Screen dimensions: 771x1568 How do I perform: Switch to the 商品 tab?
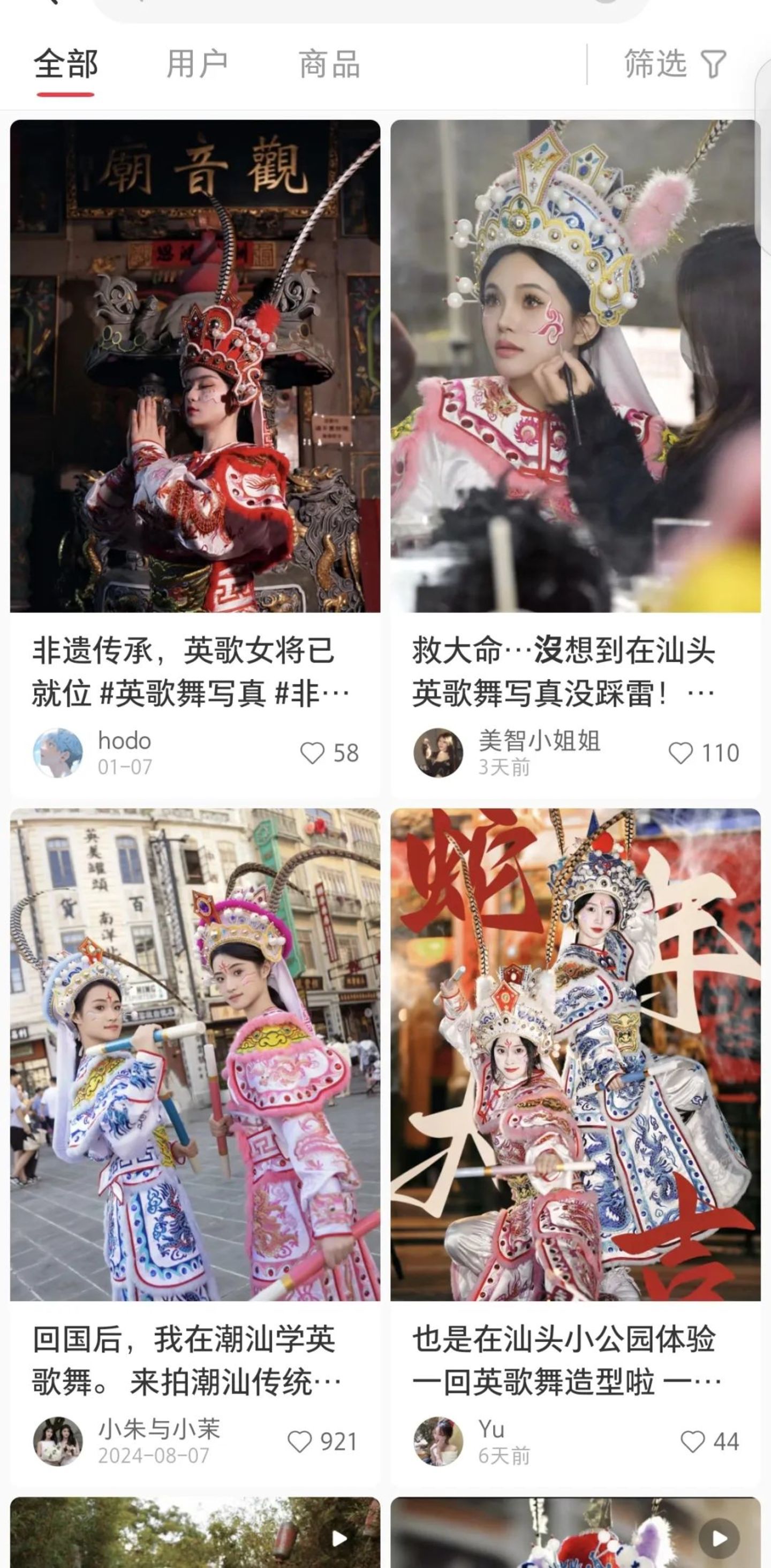[x=329, y=64]
